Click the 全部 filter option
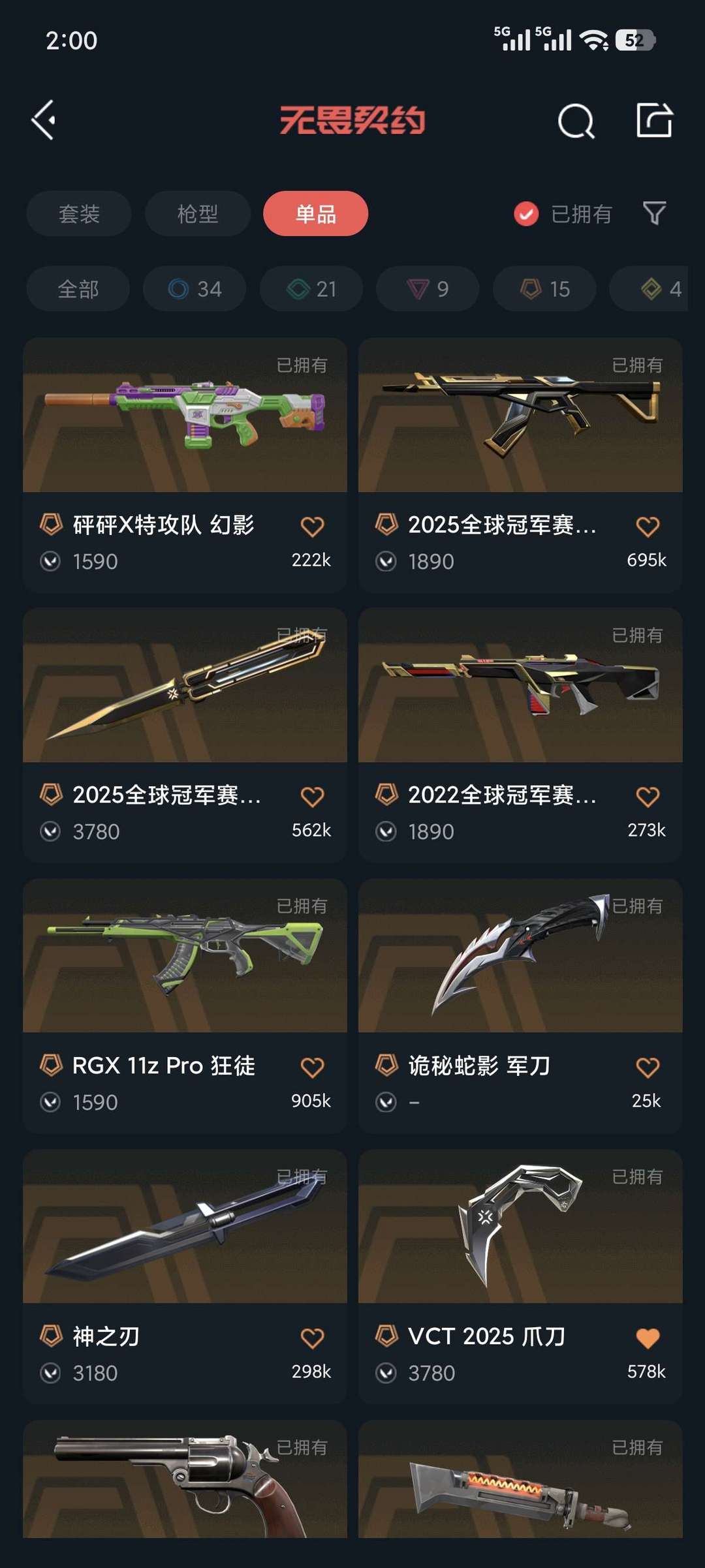The image size is (705, 1568). pyautogui.click(x=78, y=288)
